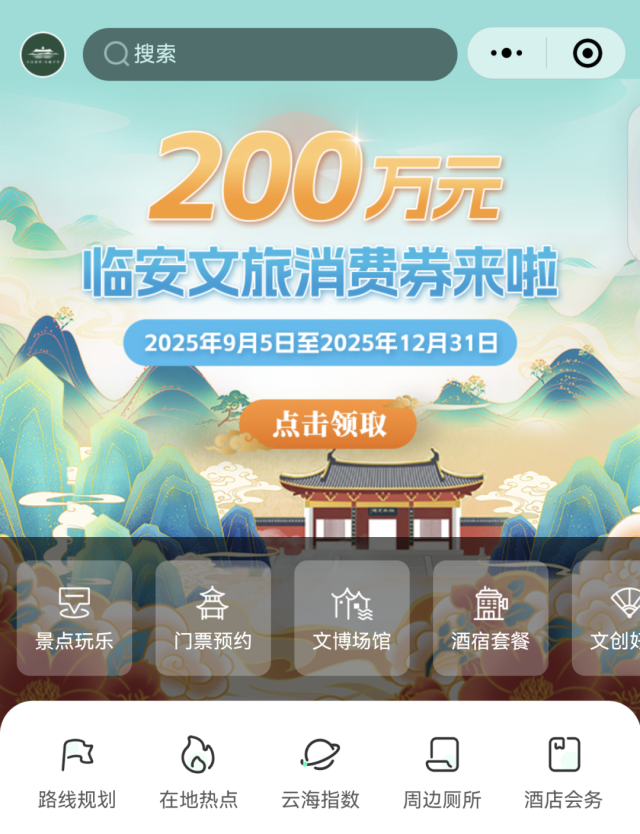The width and height of the screenshot is (640, 834).
Task: Close the mini program with the circle button
Action: click(587, 54)
